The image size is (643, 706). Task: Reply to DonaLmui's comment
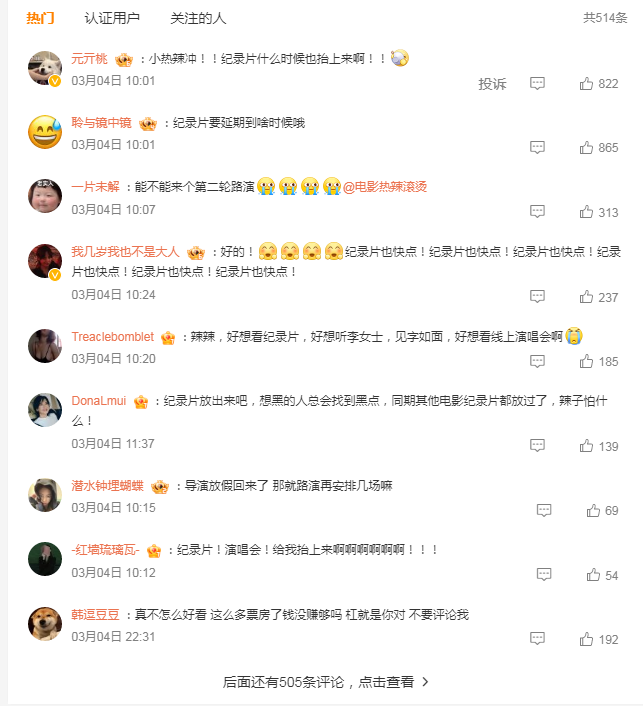click(537, 446)
